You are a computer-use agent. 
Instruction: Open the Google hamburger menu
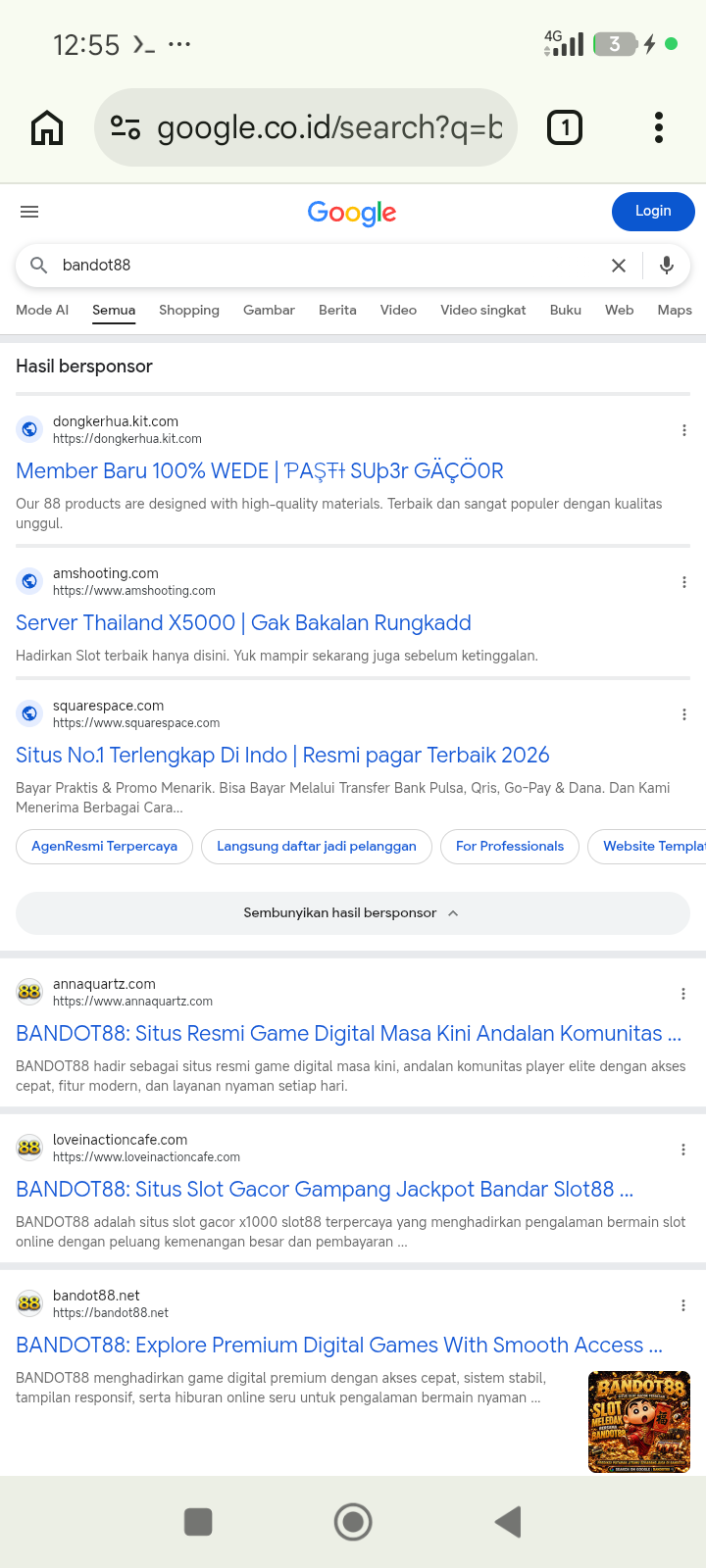click(29, 212)
